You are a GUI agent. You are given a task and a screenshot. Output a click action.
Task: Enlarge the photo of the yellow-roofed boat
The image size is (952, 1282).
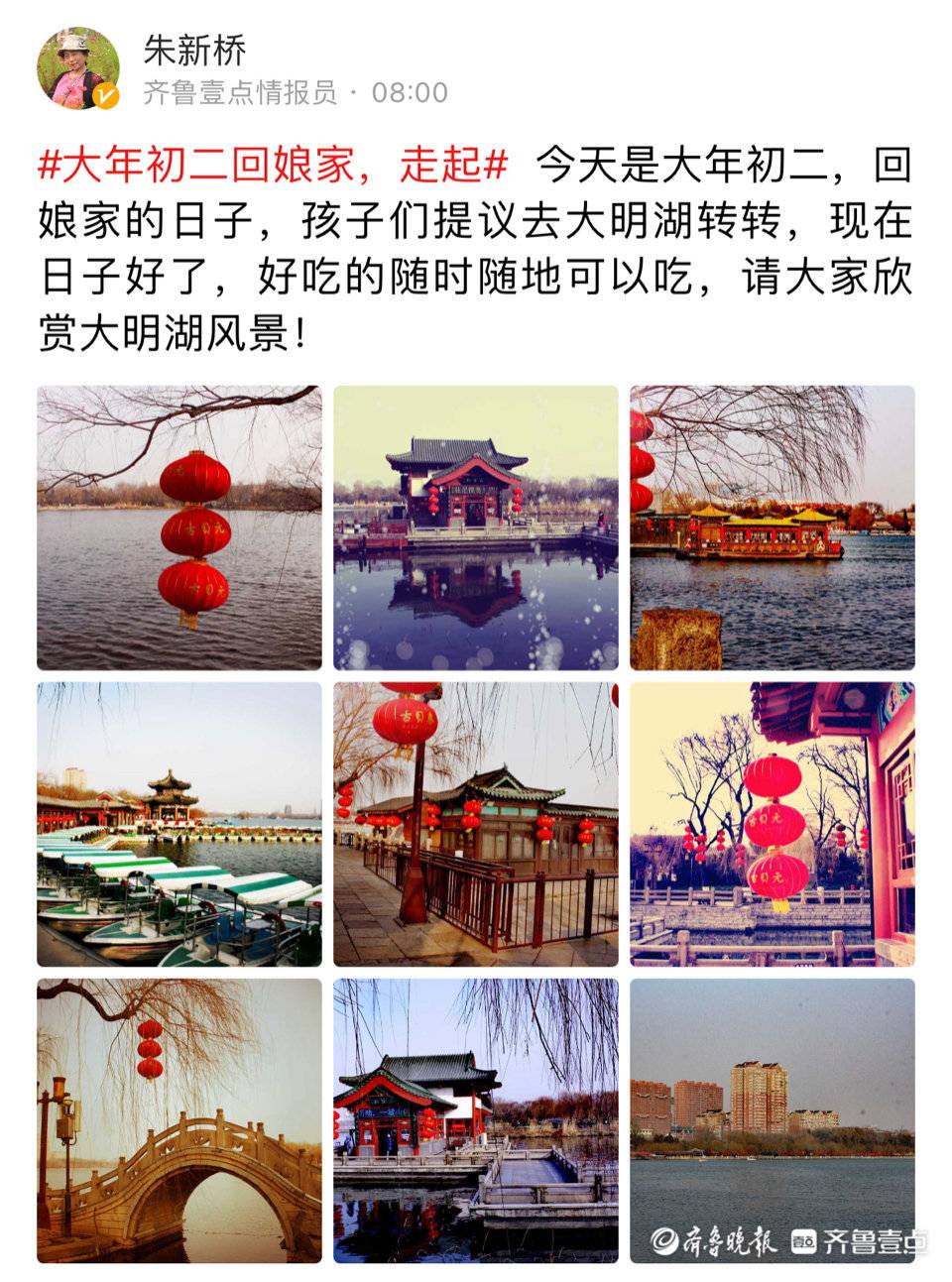[x=772, y=527]
